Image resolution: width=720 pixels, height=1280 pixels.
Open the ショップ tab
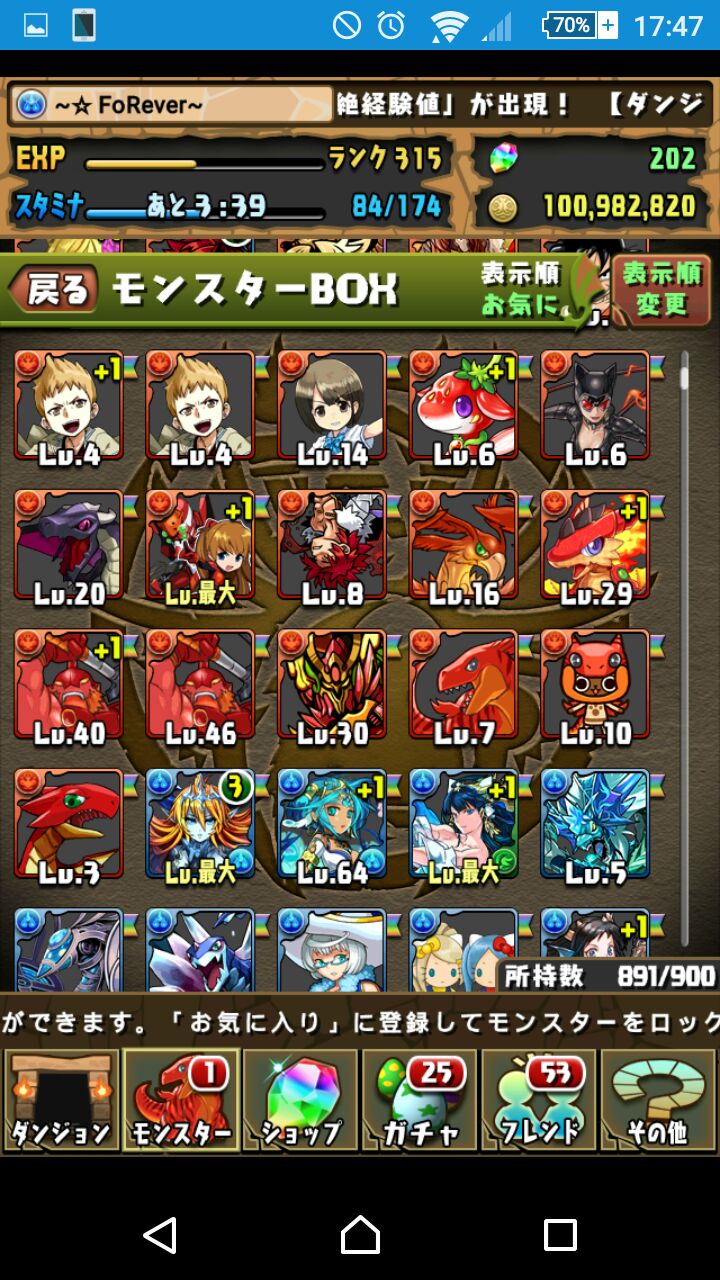click(x=300, y=1099)
